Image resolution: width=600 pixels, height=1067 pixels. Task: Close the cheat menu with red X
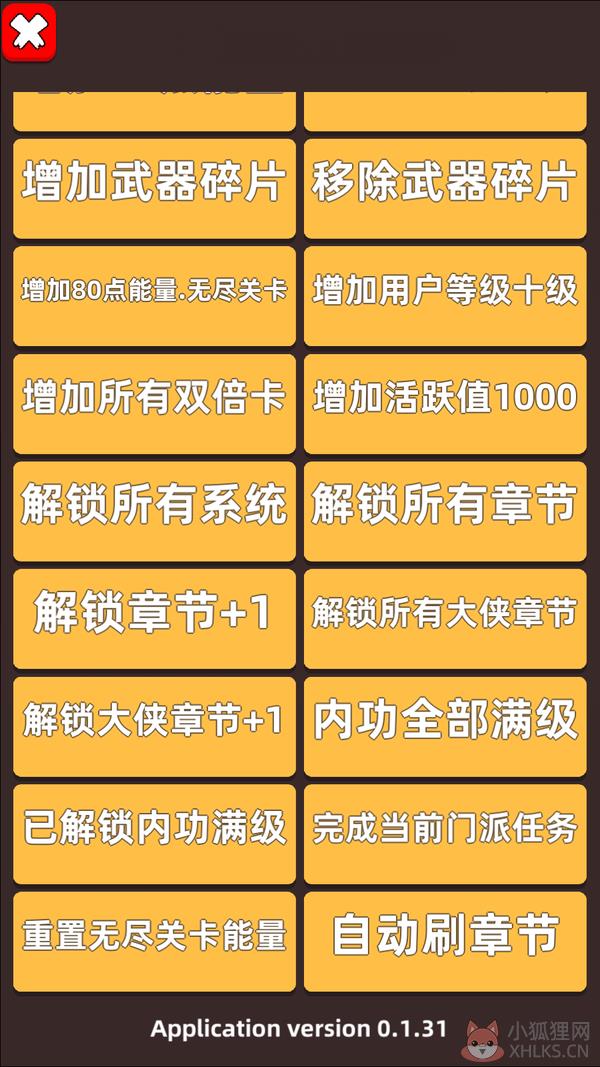tap(29, 32)
